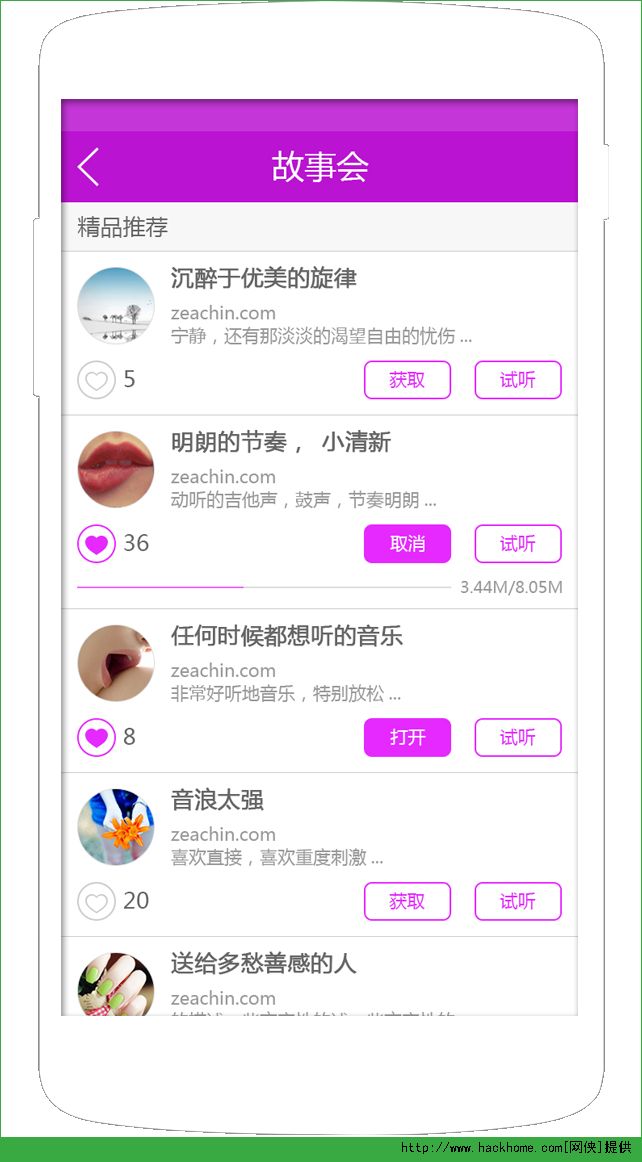Go back using the header arrow
The width and height of the screenshot is (642, 1162).
(89, 167)
